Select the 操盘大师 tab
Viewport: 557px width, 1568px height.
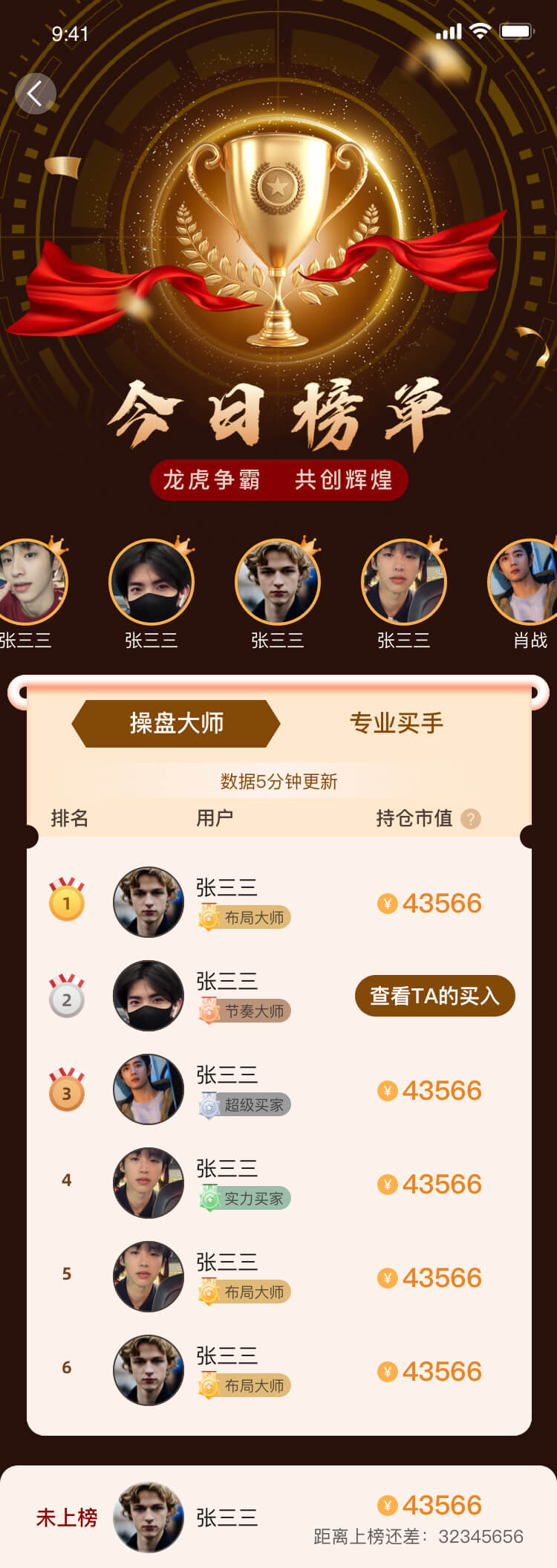click(x=176, y=723)
